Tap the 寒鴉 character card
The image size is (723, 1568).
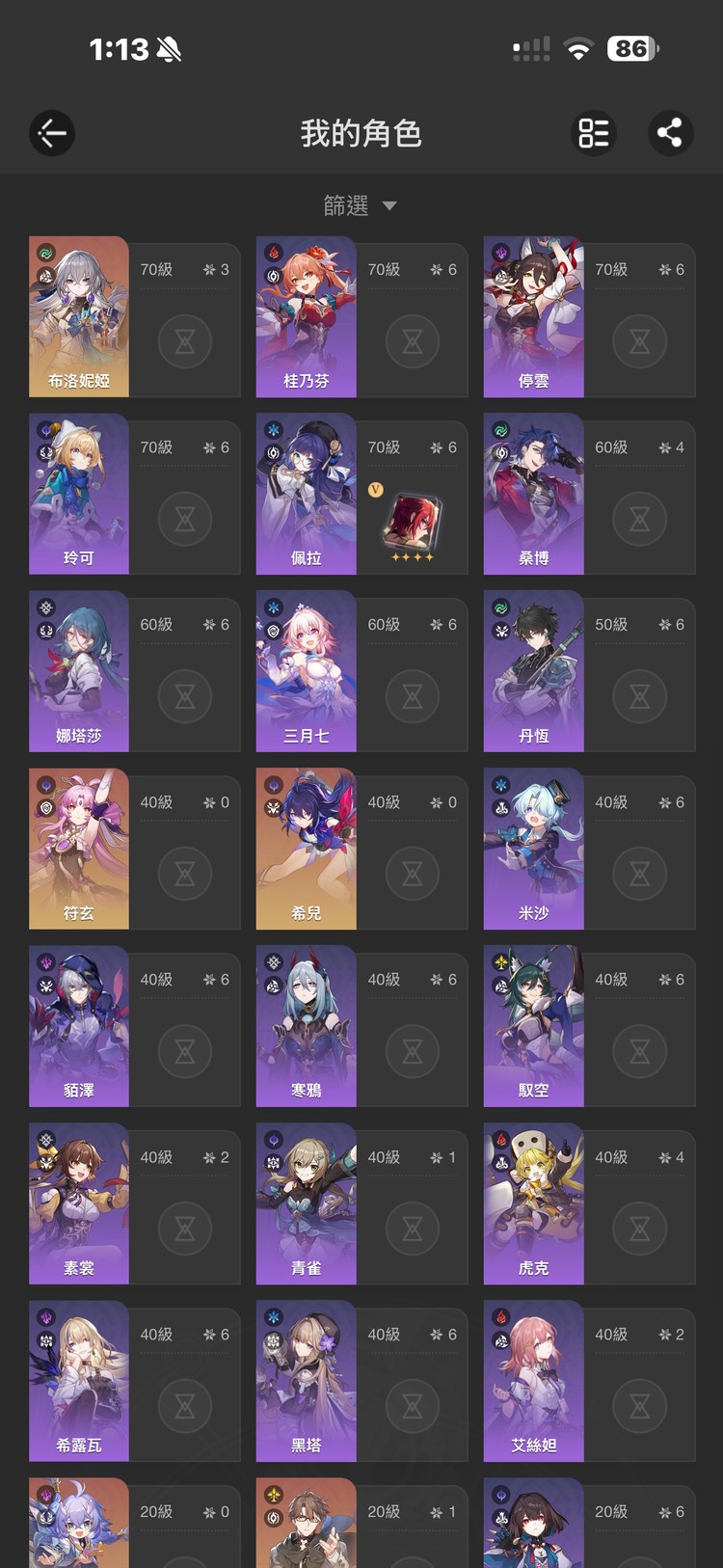(307, 1026)
